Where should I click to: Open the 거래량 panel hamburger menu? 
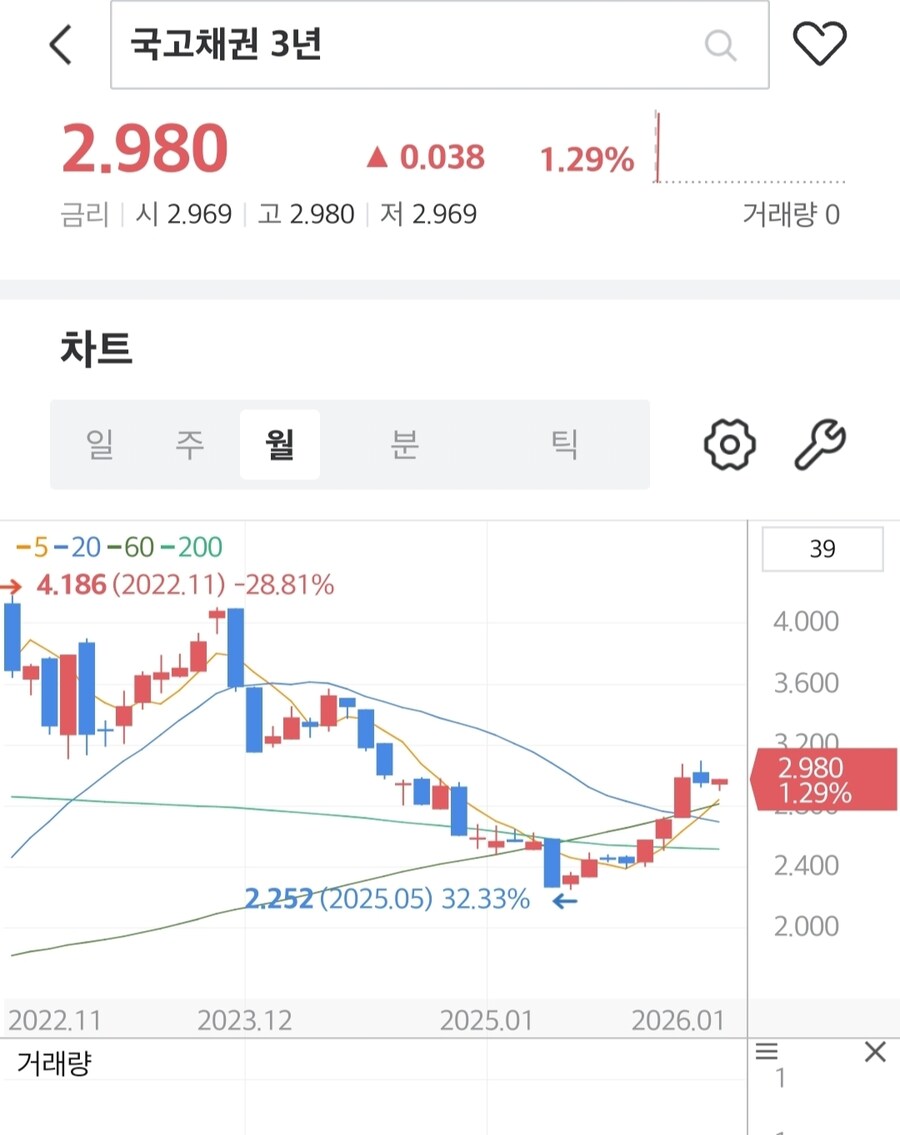click(x=766, y=1052)
